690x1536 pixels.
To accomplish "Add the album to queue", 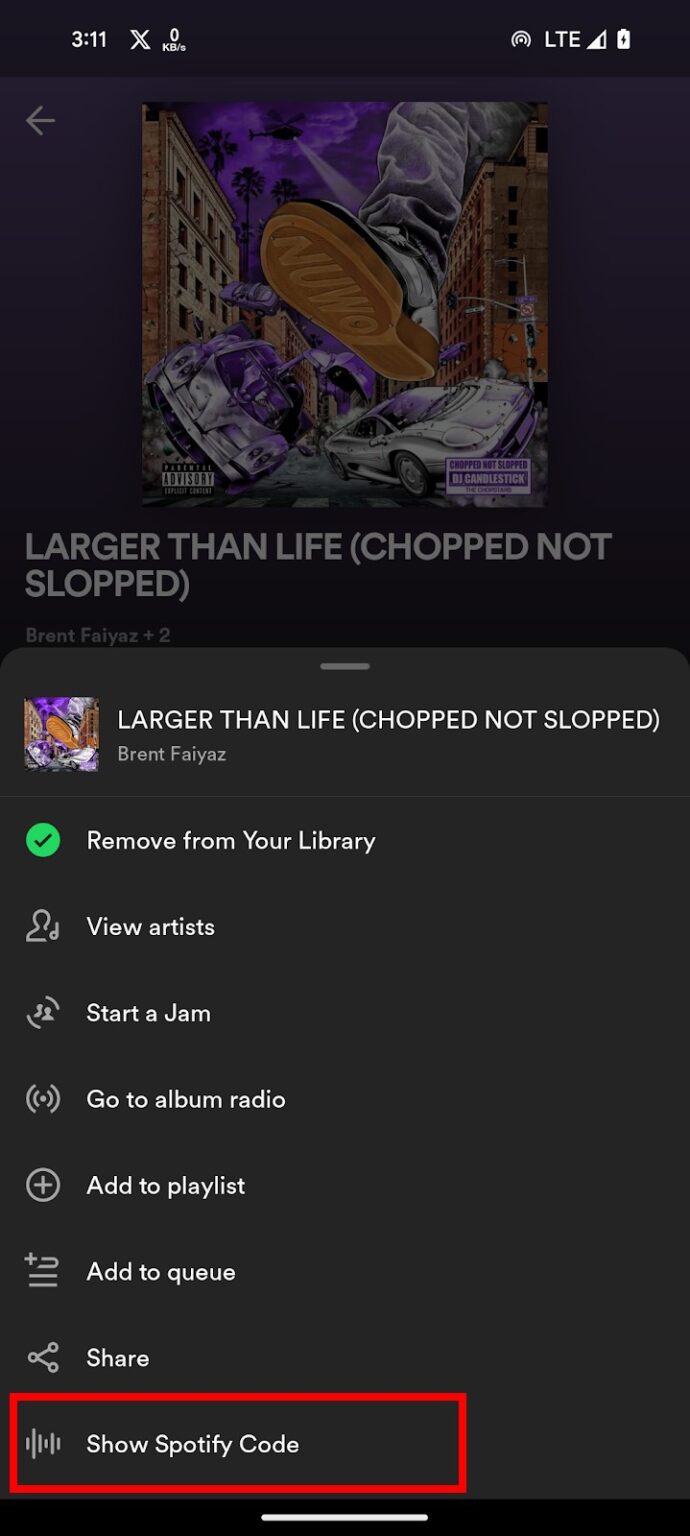I will click(x=345, y=1271).
